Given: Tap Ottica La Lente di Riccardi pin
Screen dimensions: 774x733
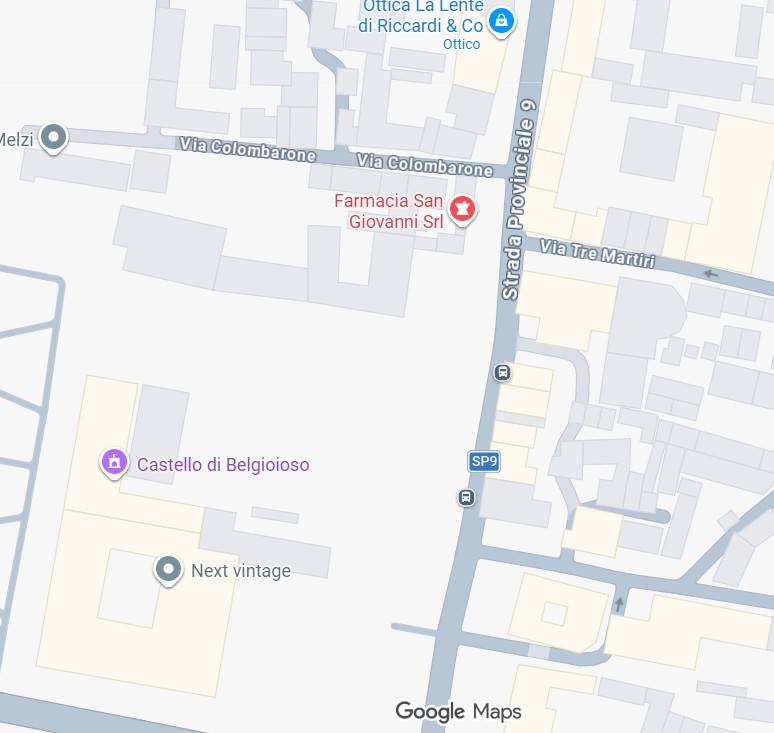Looking at the screenshot, I should (502, 20).
